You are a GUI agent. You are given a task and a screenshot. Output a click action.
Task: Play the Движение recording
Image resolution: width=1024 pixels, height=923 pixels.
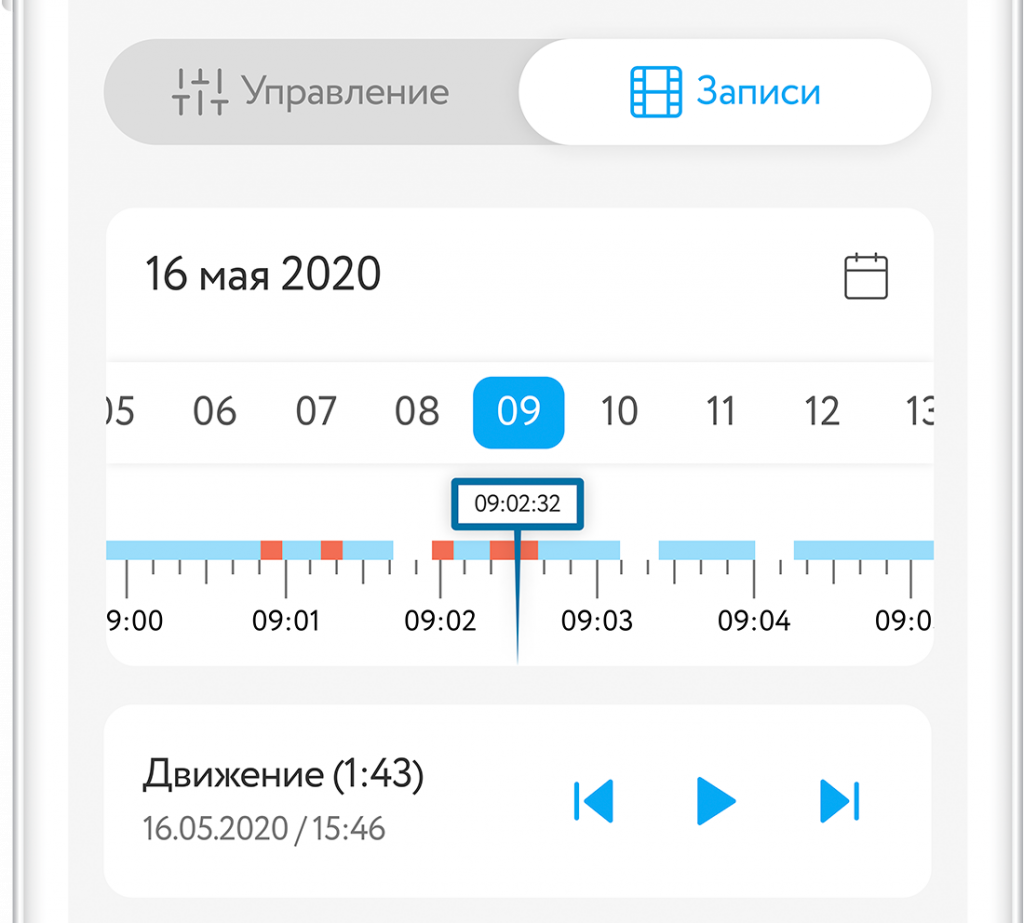click(x=715, y=800)
